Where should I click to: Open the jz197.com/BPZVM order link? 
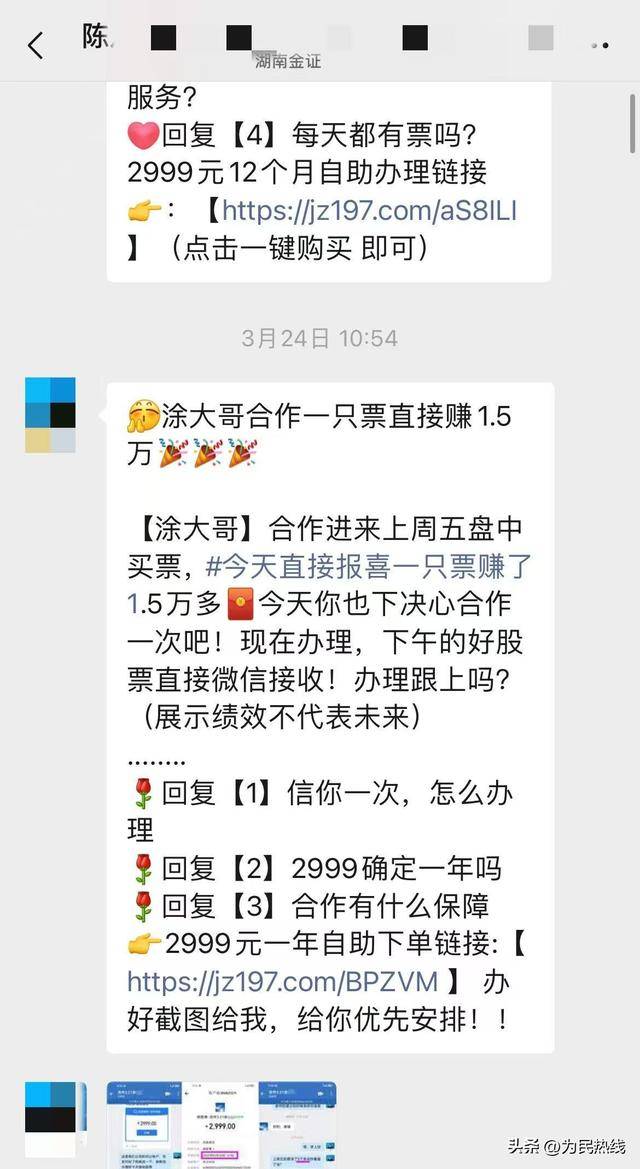point(282,981)
